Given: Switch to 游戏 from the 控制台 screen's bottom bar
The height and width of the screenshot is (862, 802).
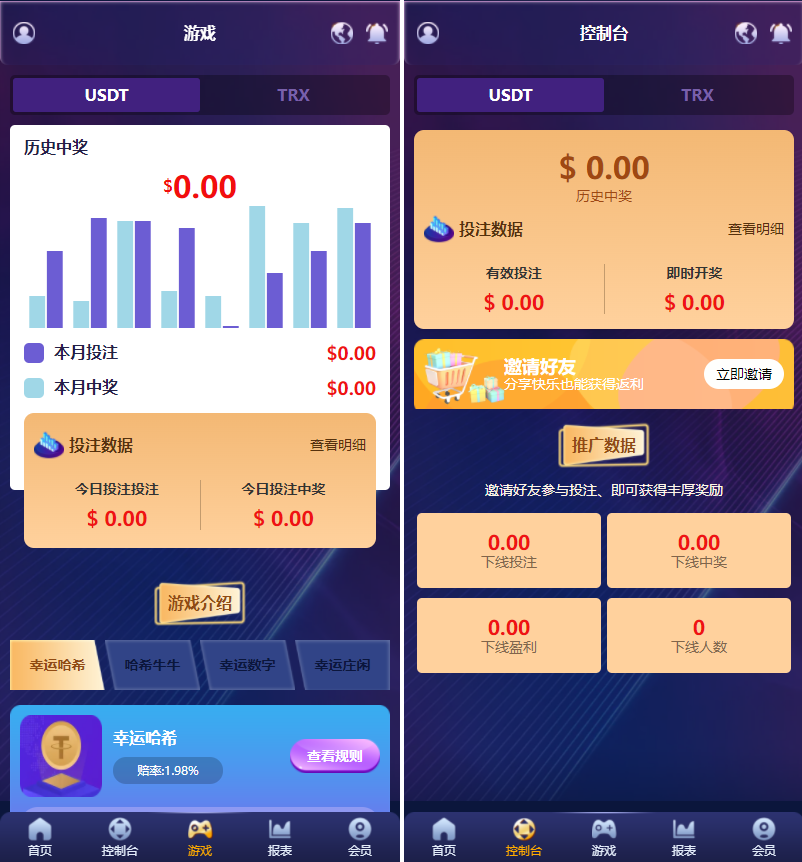Looking at the screenshot, I should pos(604,837).
